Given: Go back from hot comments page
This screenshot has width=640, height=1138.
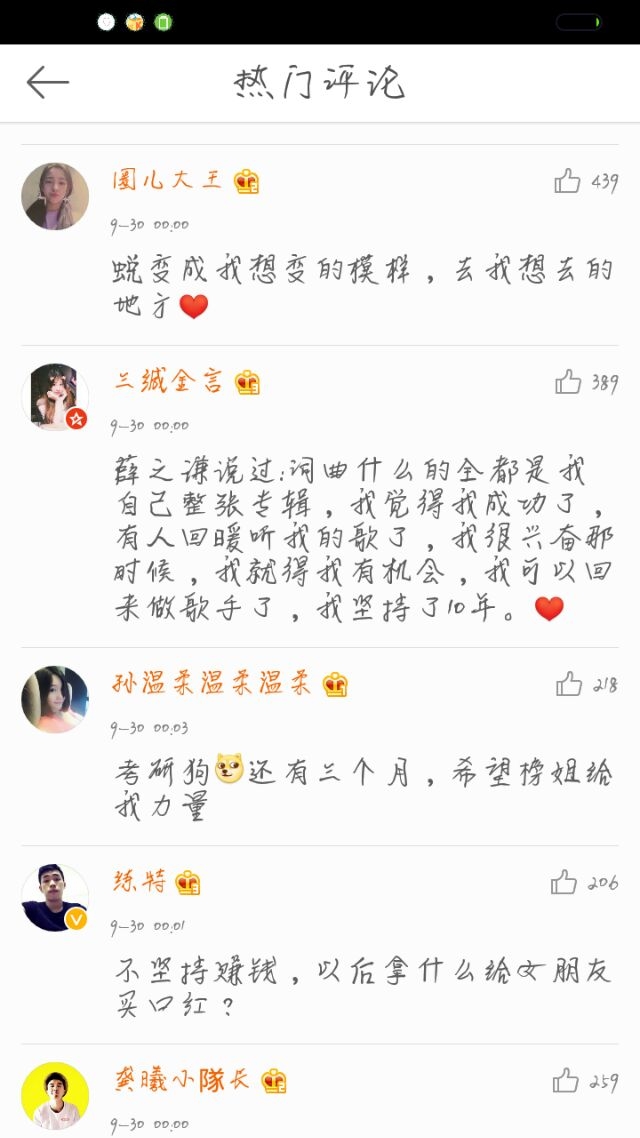Looking at the screenshot, I should coord(47,82).
